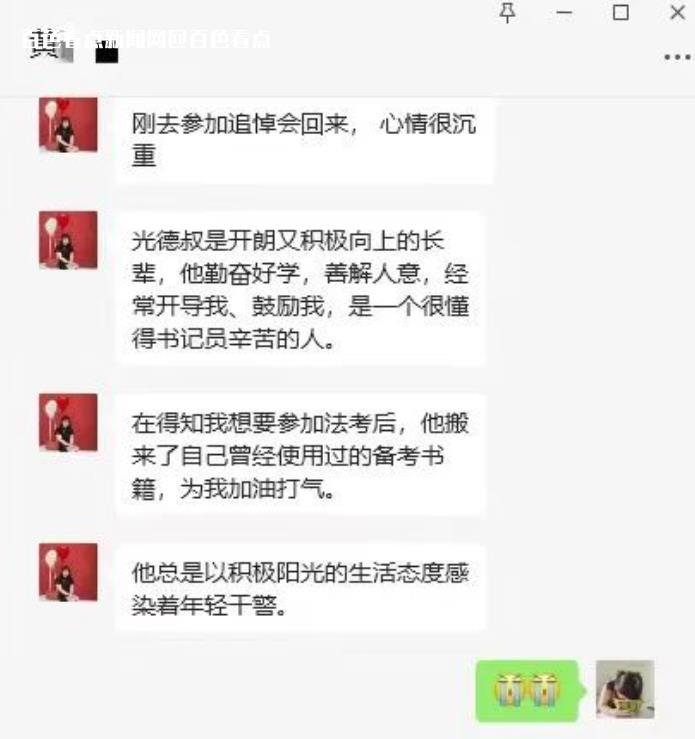Image resolution: width=695 pixels, height=739 pixels.
Task: Minimize the chat window
Action: (x=564, y=13)
